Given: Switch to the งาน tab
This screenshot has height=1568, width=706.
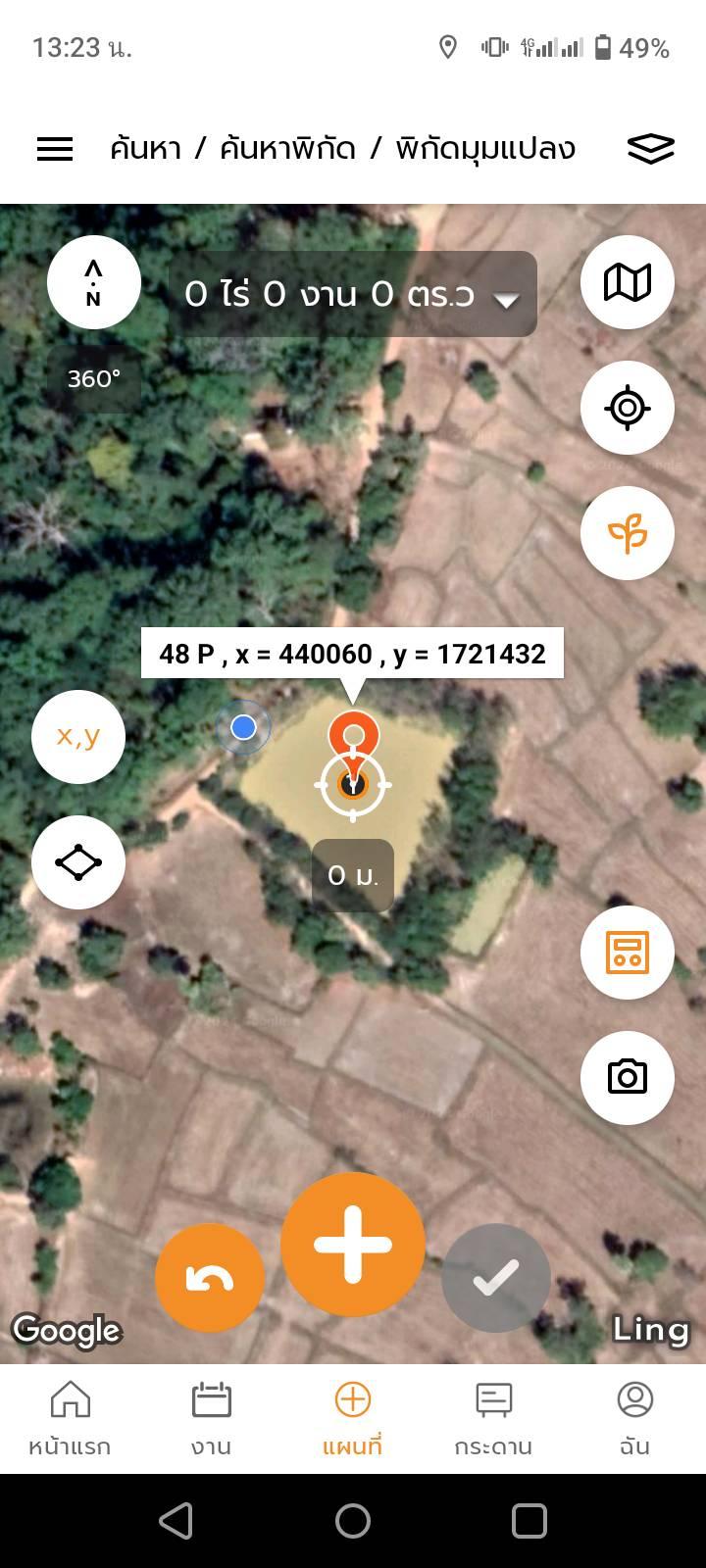Looking at the screenshot, I should pyautogui.click(x=211, y=1418).
